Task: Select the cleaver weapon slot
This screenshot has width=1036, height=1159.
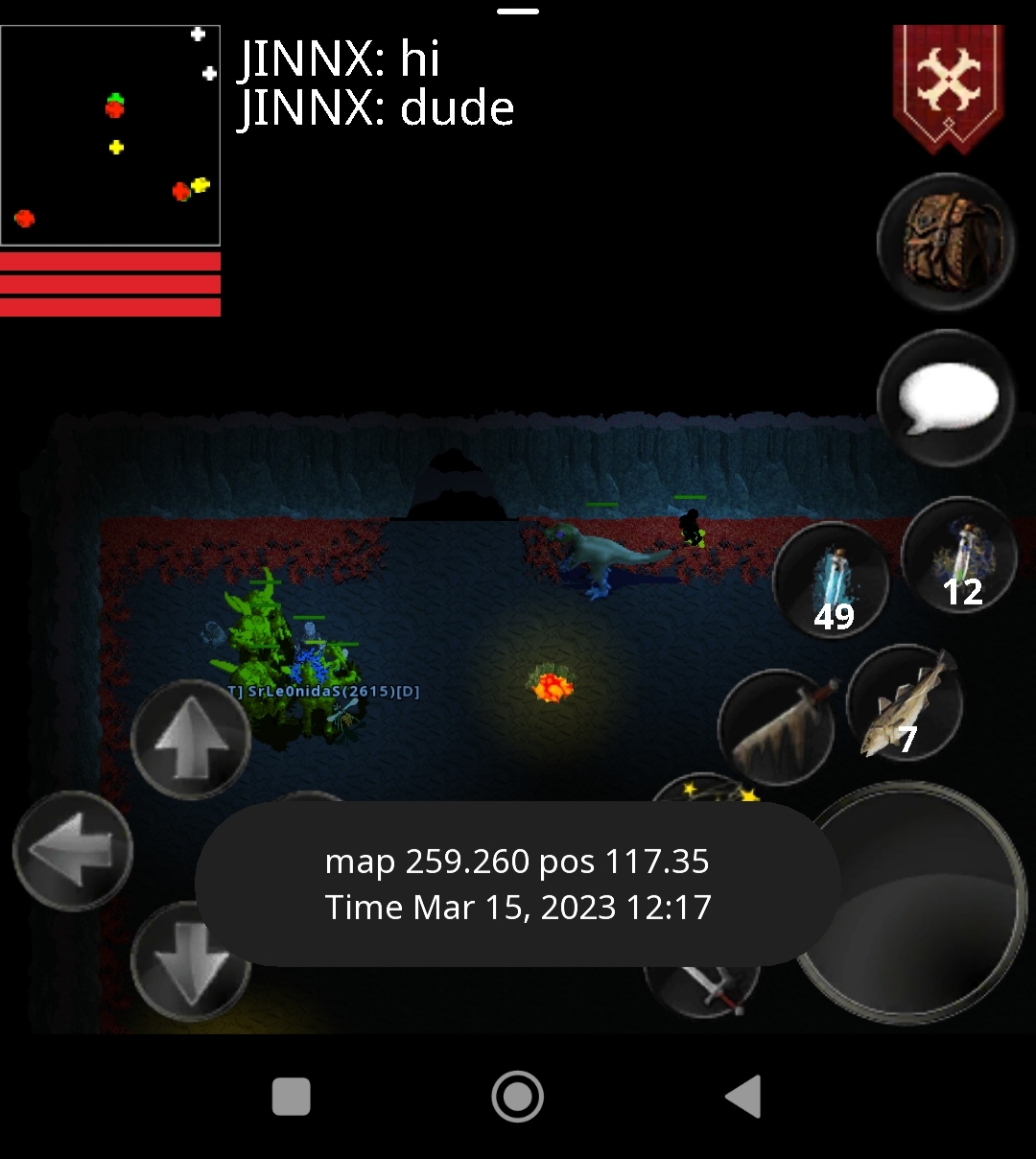Action: tap(777, 726)
